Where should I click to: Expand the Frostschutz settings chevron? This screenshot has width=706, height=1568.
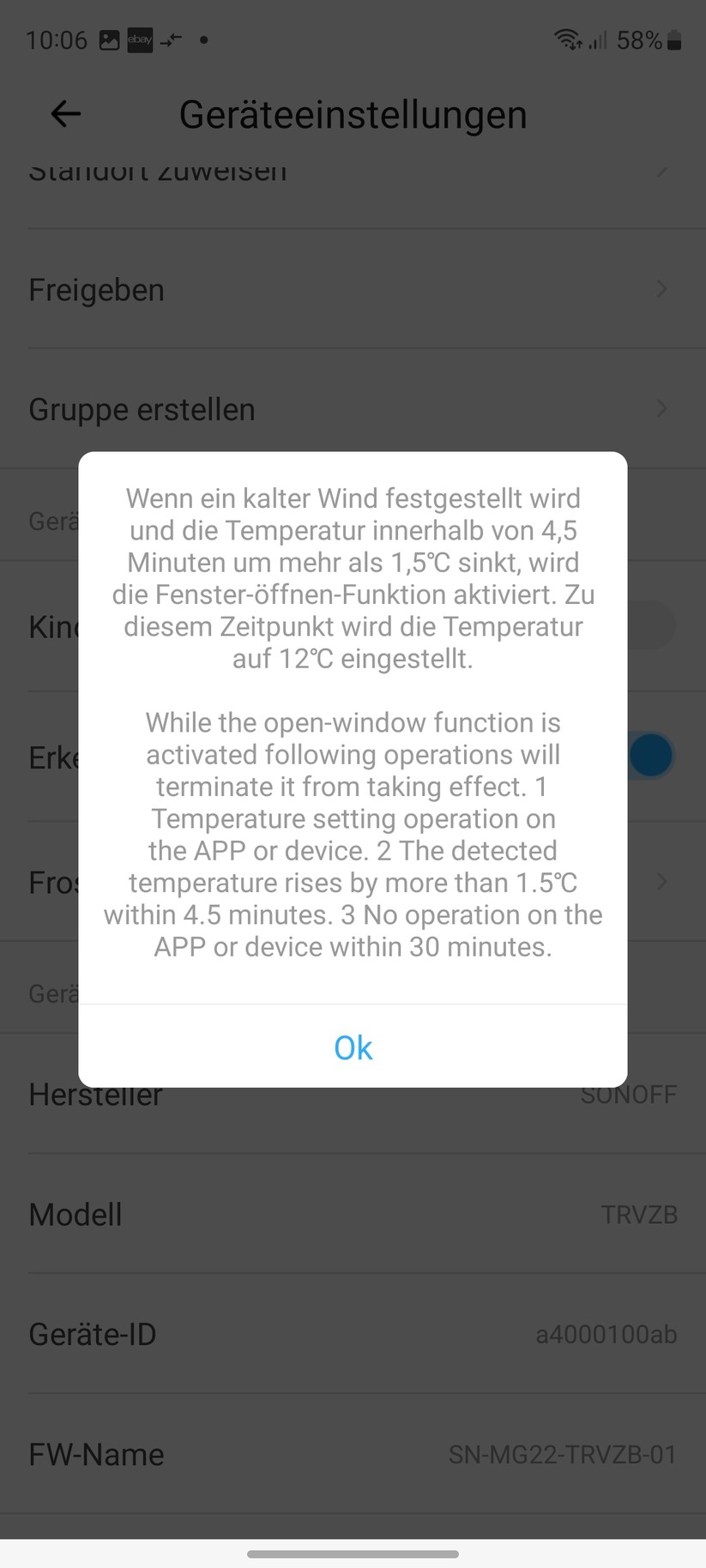coord(661,881)
